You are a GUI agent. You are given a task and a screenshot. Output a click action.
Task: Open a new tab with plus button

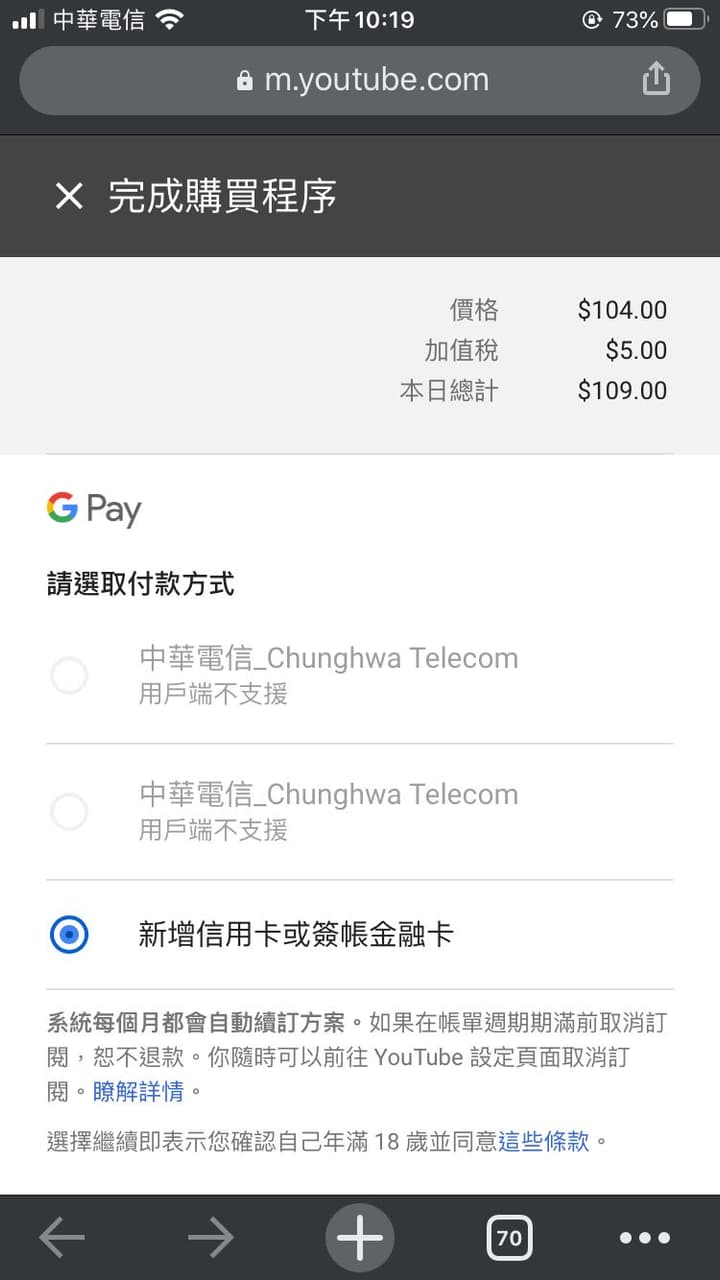(x=360, y=1238)
